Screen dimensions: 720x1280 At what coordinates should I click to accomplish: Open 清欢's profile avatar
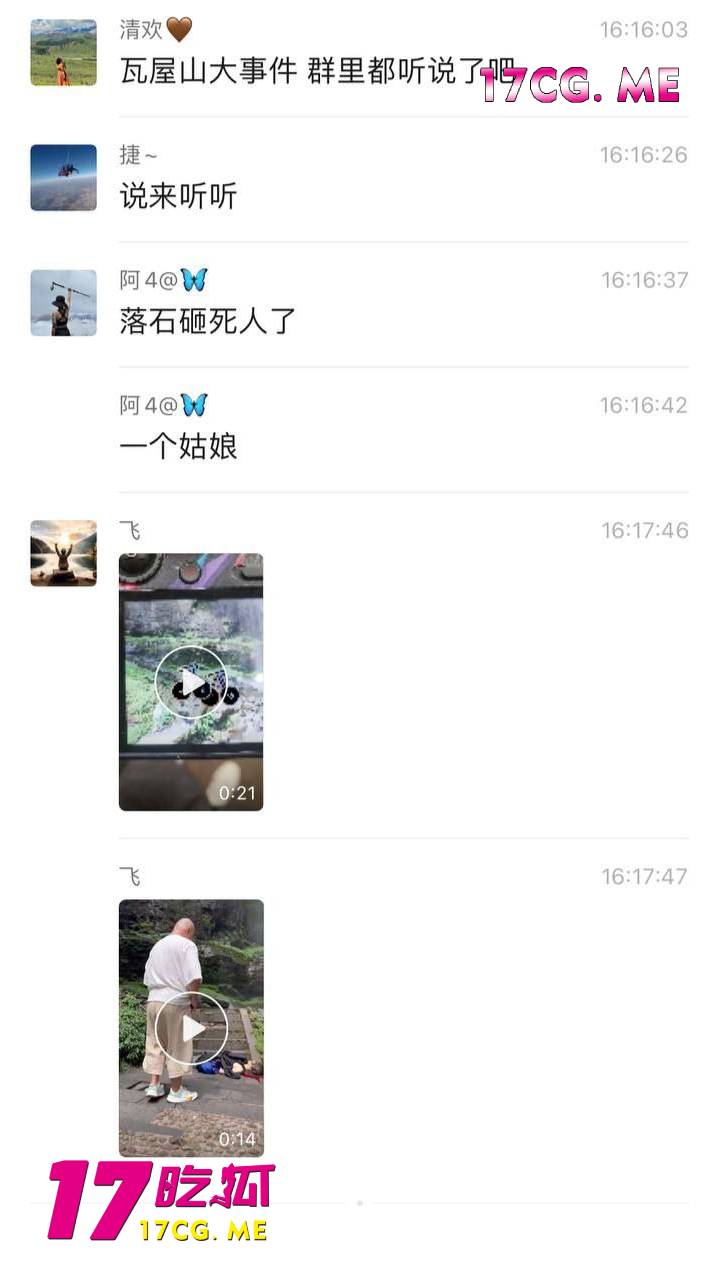coord(63,53)
